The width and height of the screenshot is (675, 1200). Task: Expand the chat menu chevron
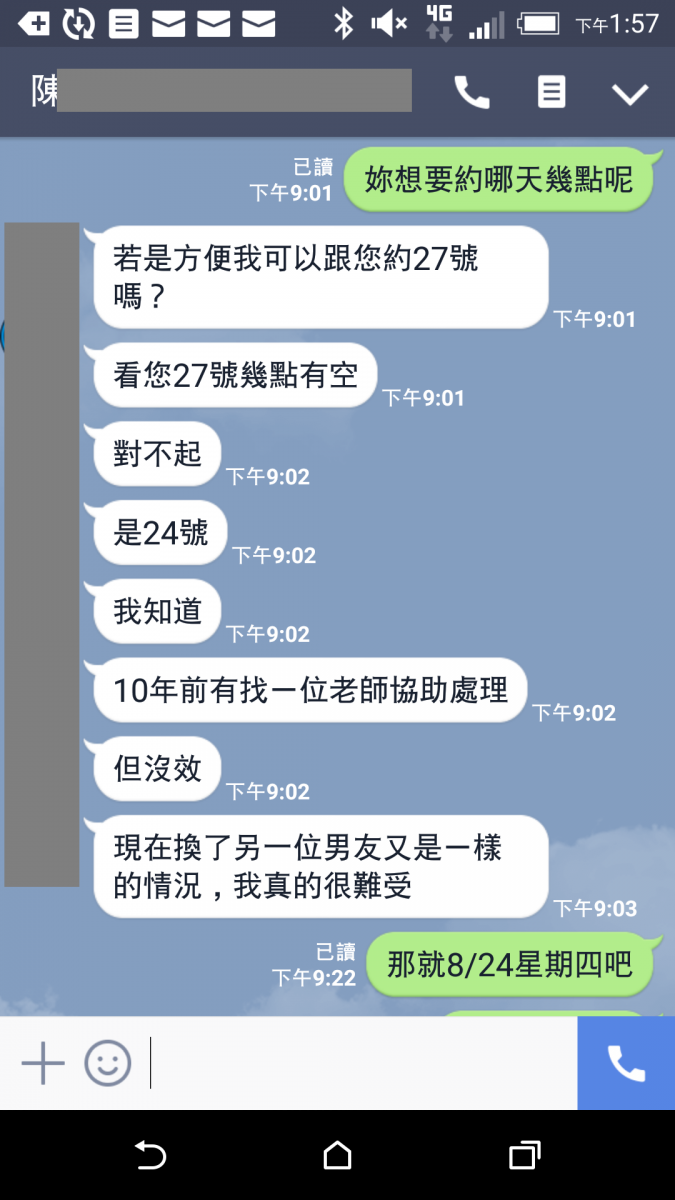tap(630, 94)
